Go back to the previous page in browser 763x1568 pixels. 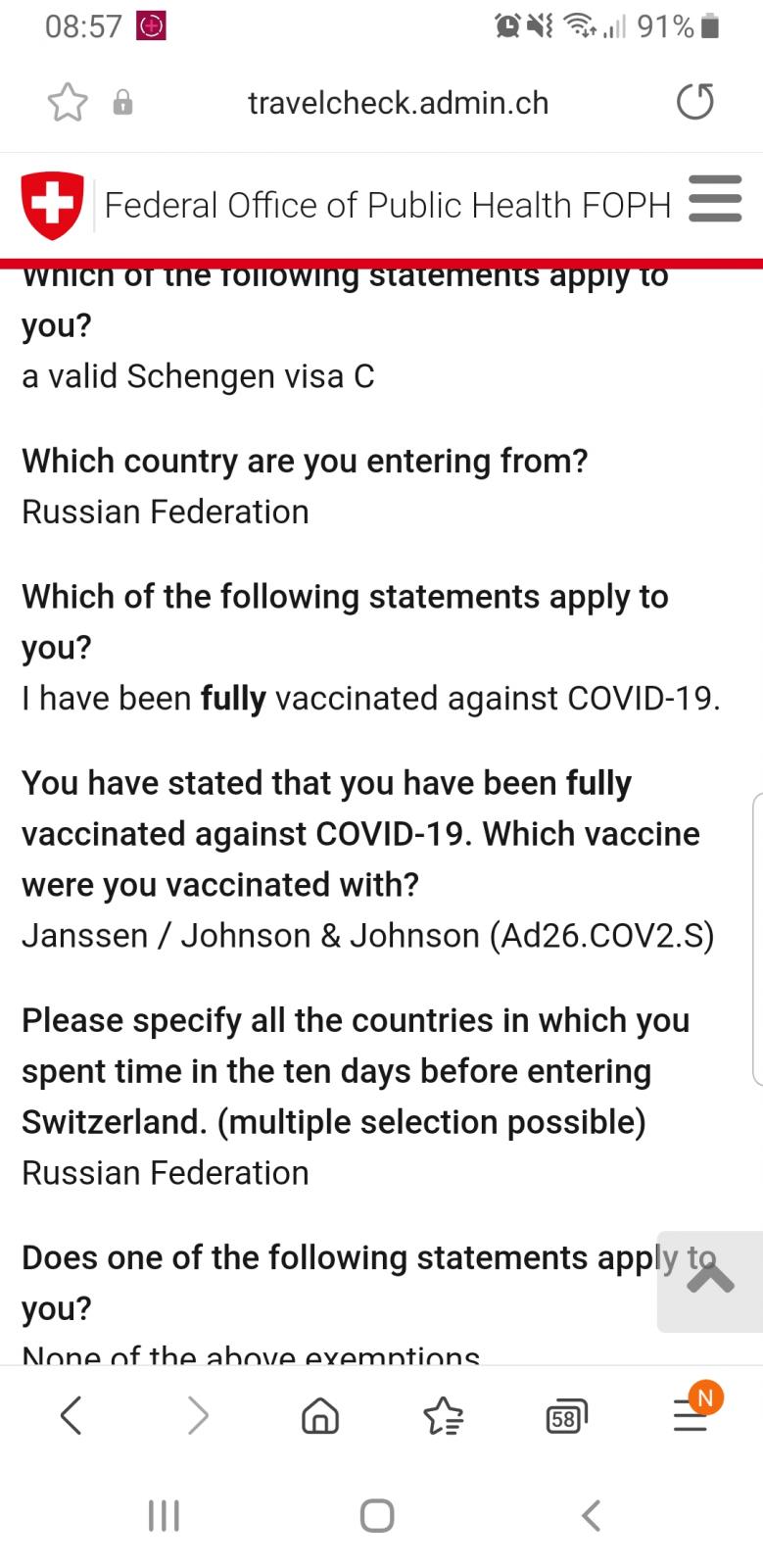point(71,1416)
